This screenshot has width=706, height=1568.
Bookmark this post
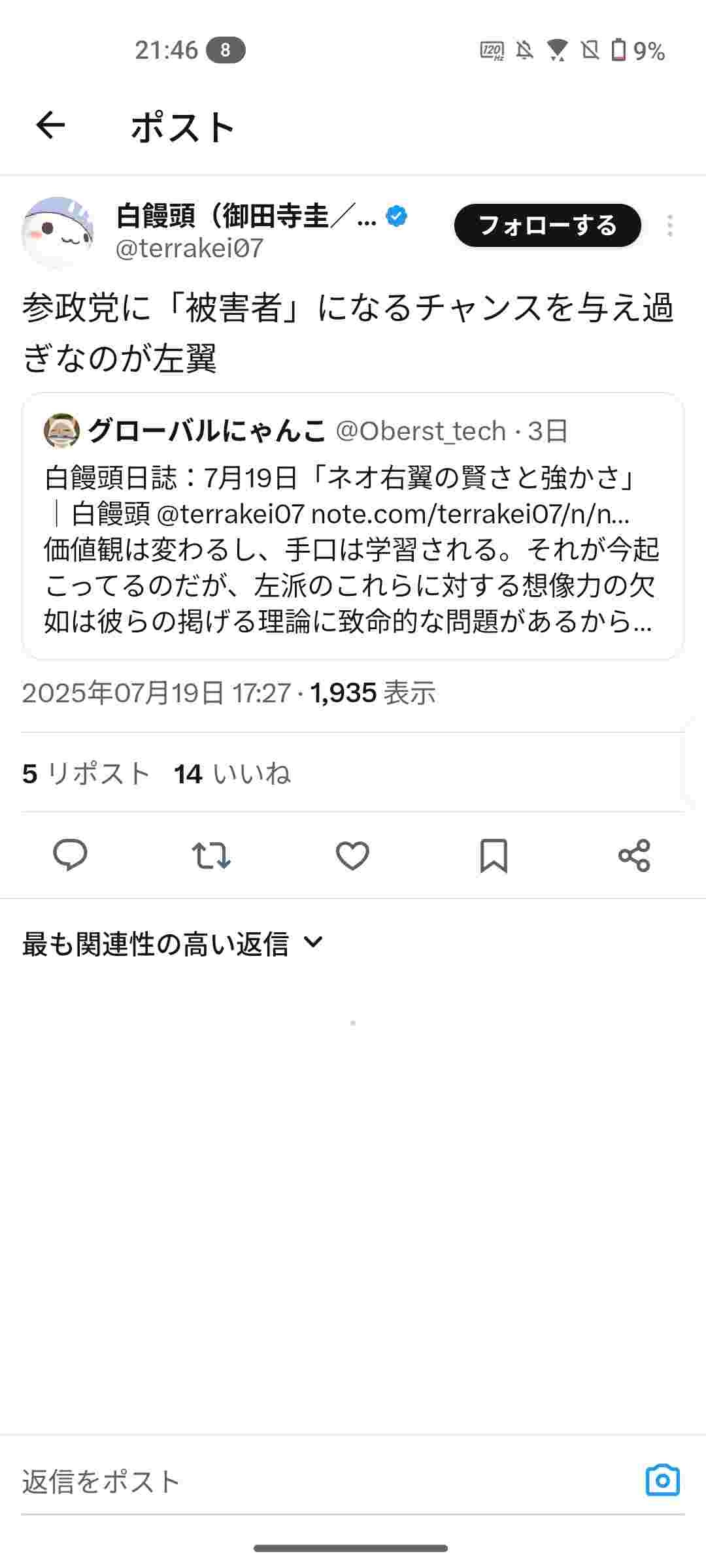[x=494, y=855]
